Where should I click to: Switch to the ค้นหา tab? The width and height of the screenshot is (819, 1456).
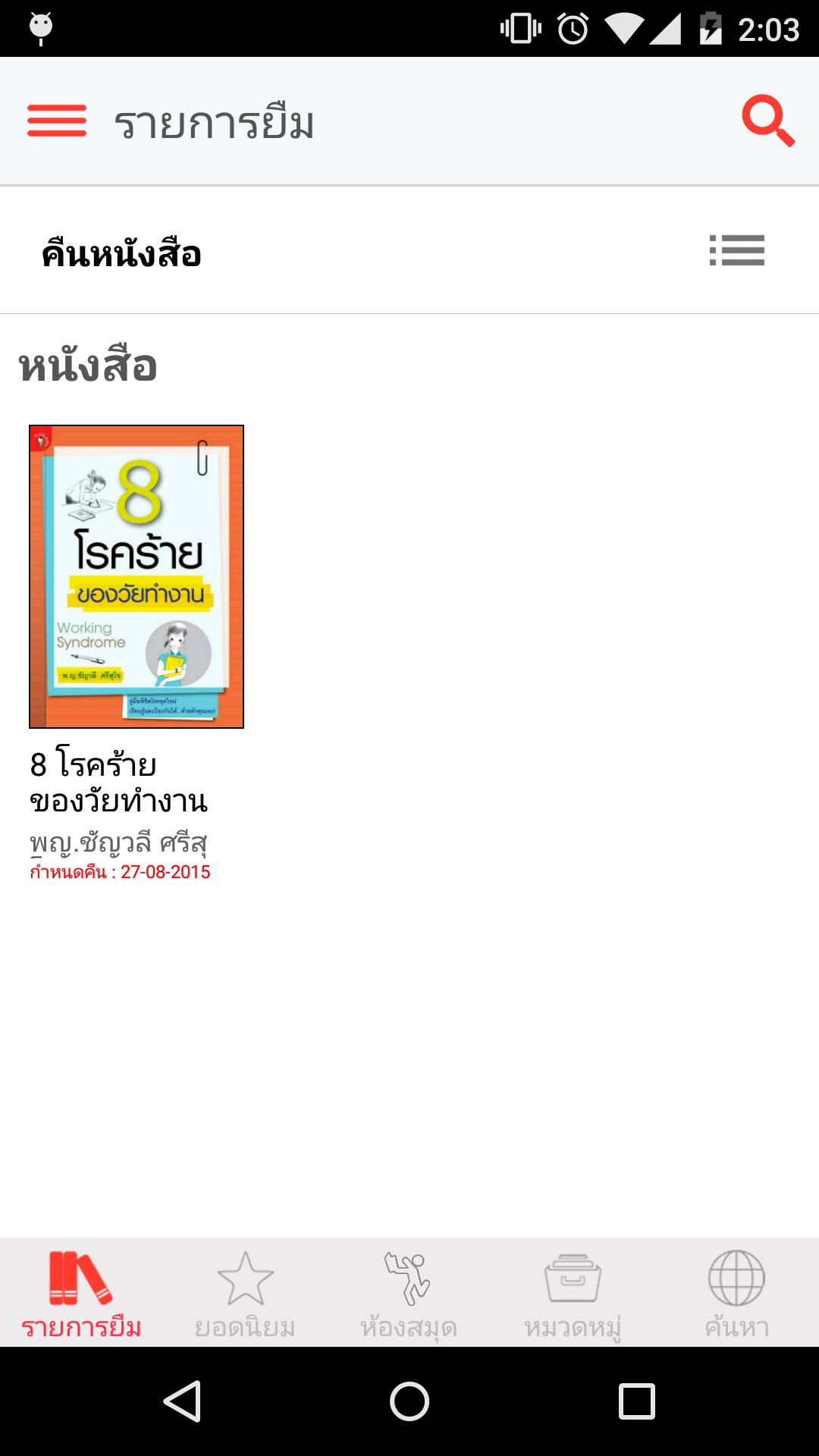[x=736, y=1294]
